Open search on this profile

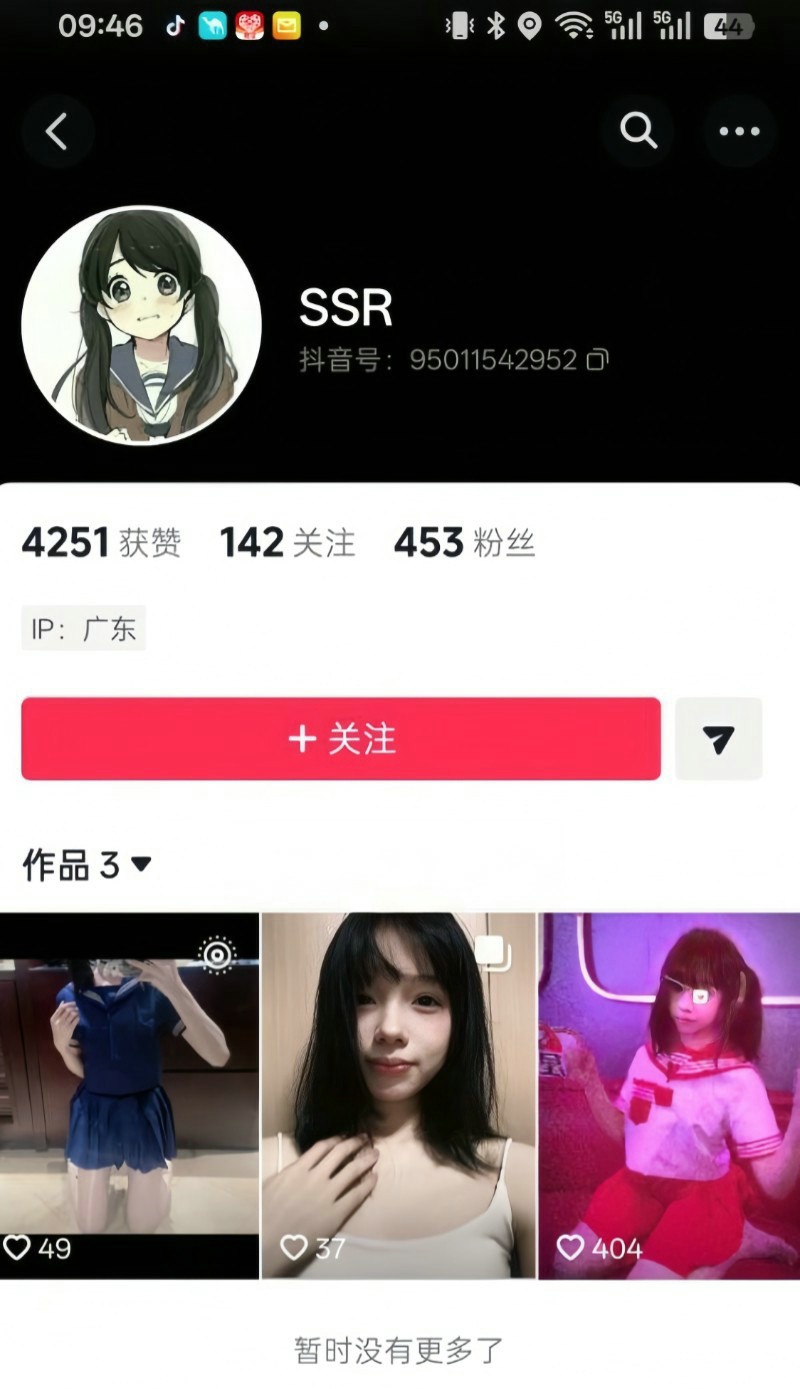pos(638,131)
